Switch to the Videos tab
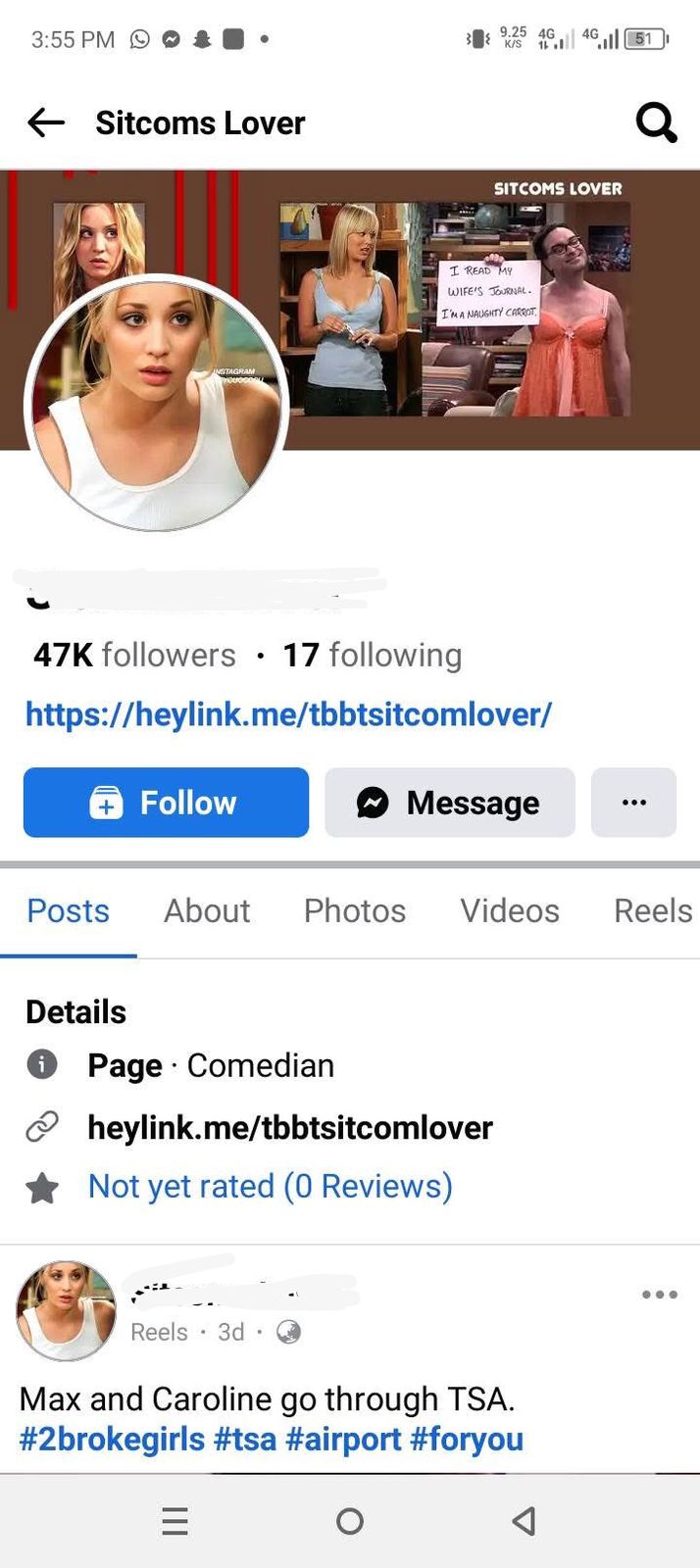The width and height of the screenshot is (700, 1568). 510,910
